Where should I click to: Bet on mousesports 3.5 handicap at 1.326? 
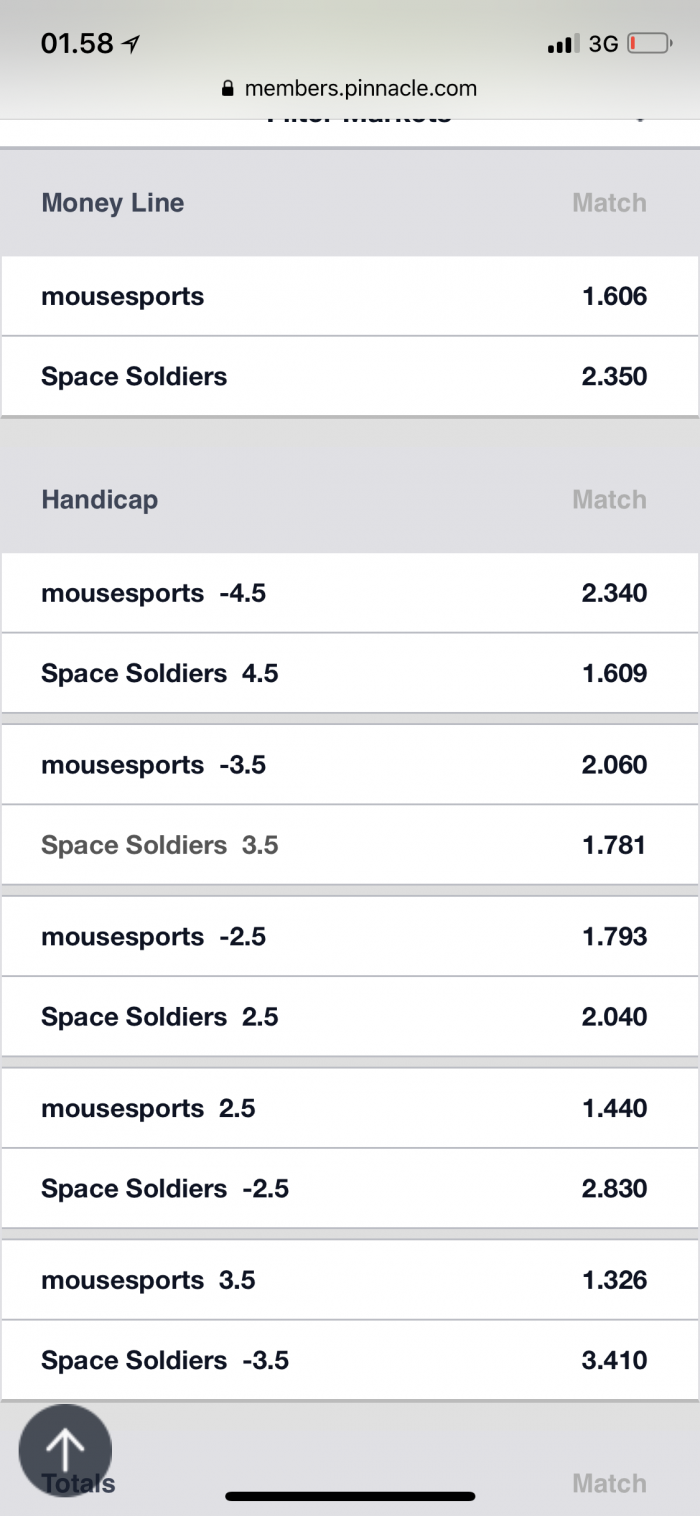point(350,1280)
